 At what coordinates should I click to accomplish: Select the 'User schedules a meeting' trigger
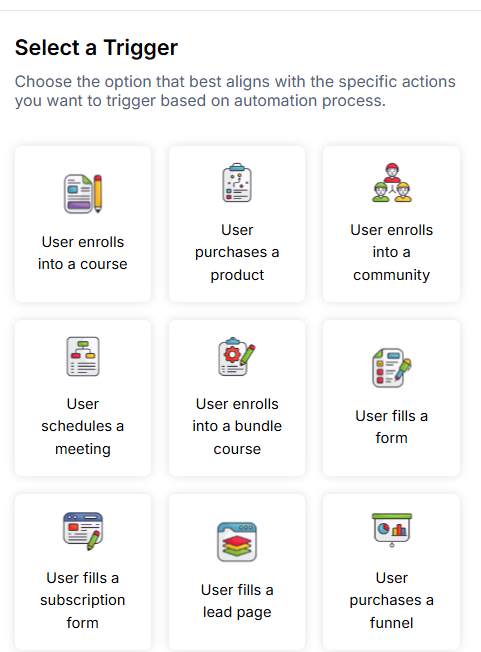[x=83, y=398]
